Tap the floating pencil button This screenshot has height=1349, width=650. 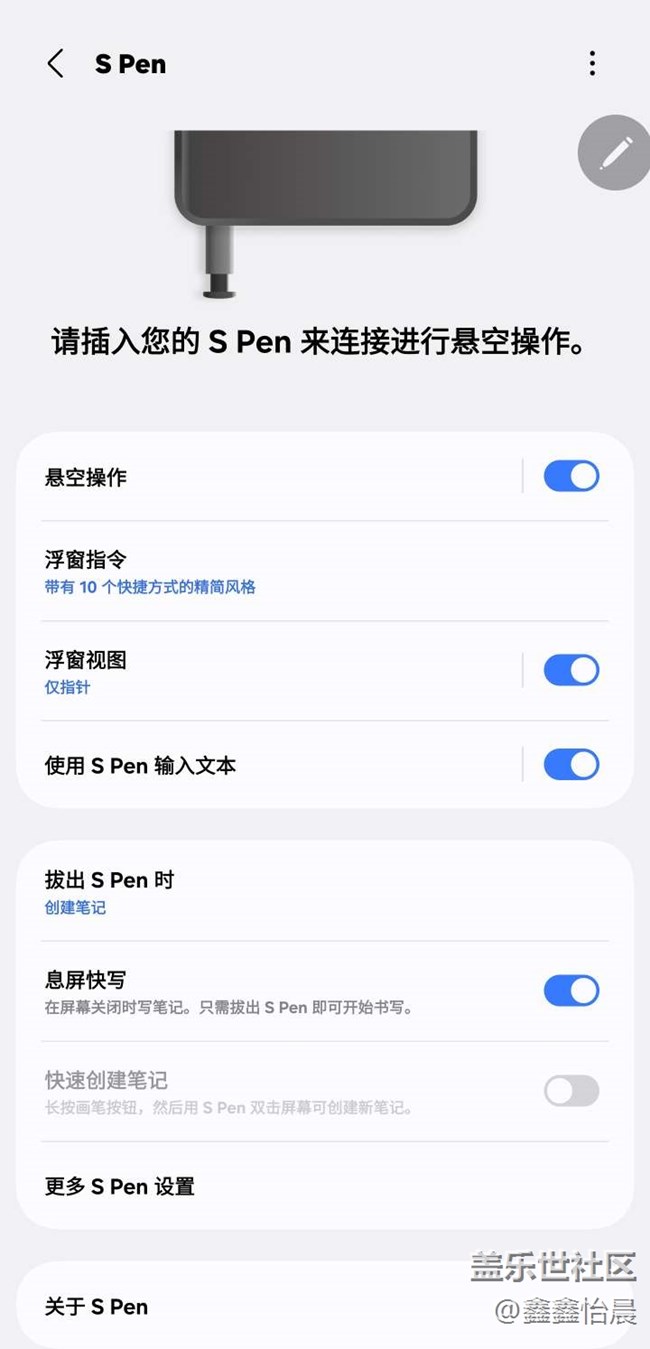[x=614, y=153]
